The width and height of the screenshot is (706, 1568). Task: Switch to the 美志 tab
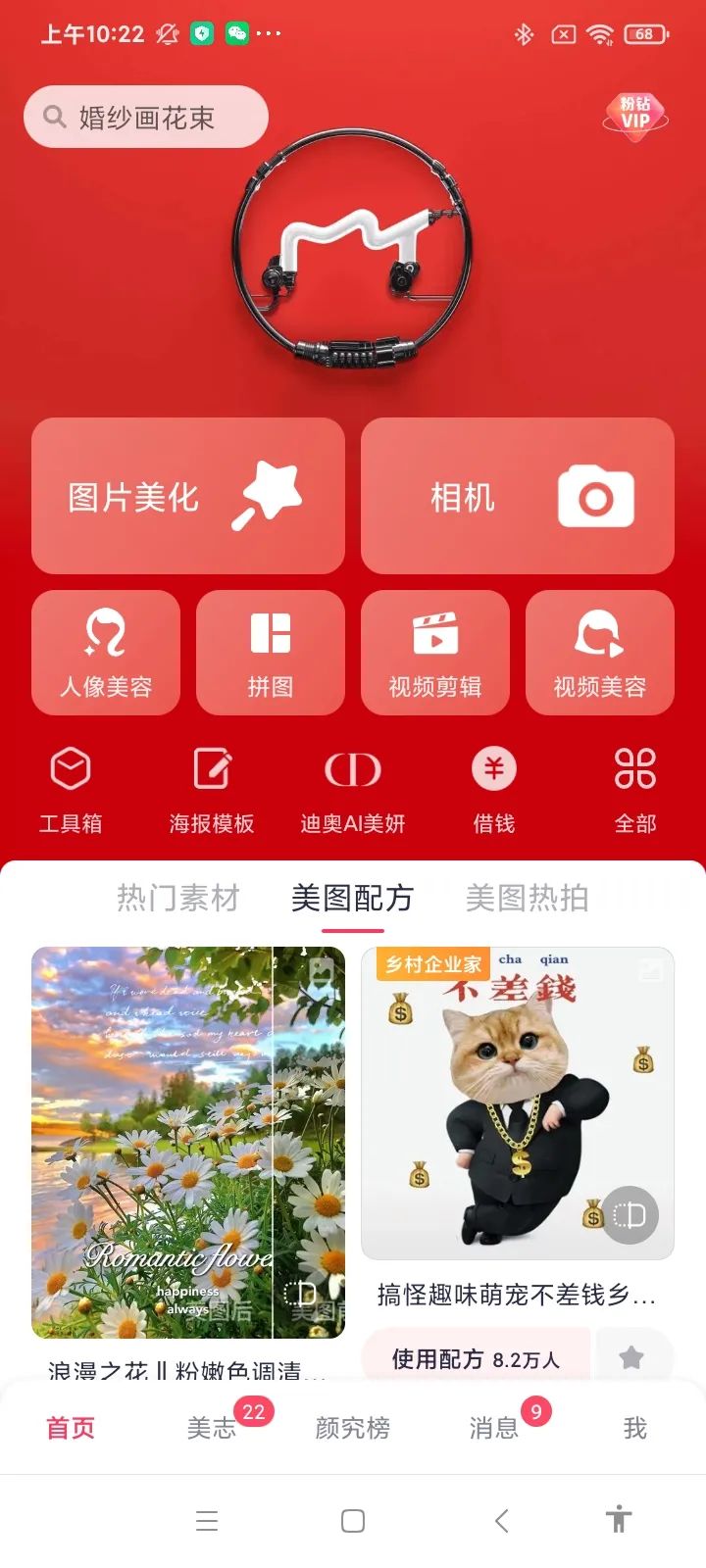coord(212,1428)
